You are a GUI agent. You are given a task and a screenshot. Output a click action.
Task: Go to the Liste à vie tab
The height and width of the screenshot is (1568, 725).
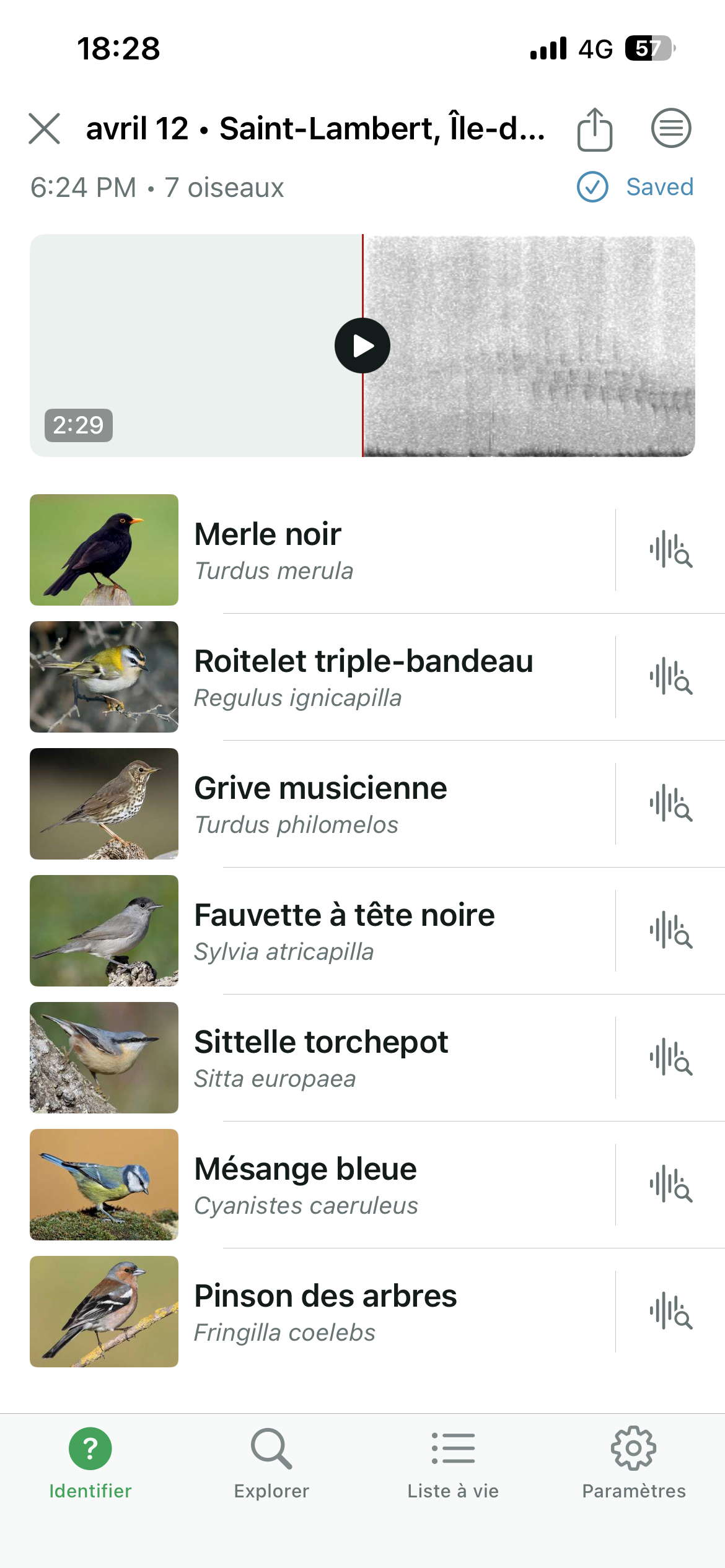click(453, 1463)
